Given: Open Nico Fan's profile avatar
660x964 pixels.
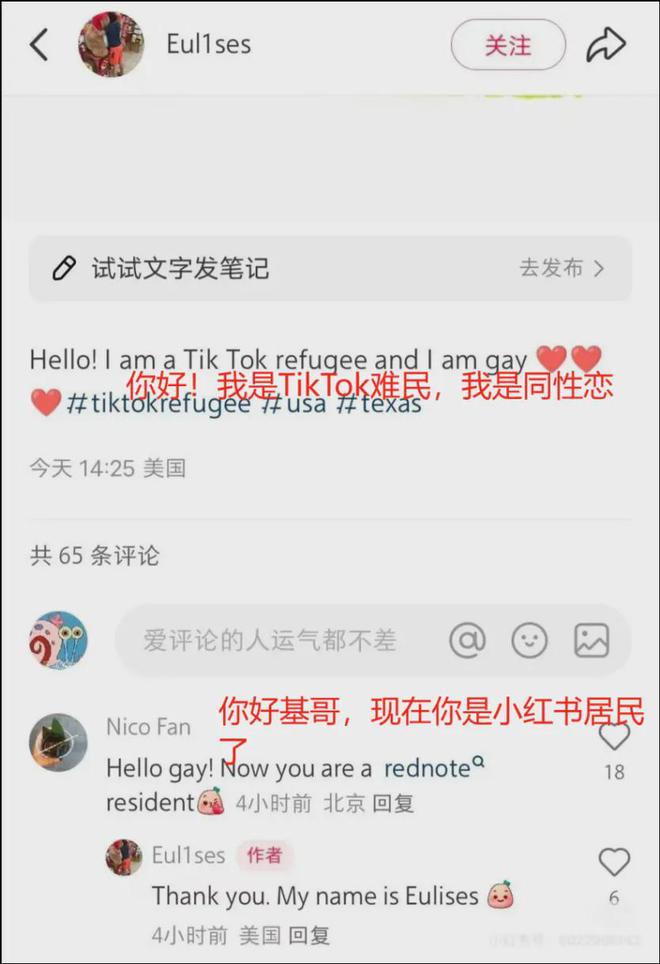Looking at the screenshot, I should 59,742.
